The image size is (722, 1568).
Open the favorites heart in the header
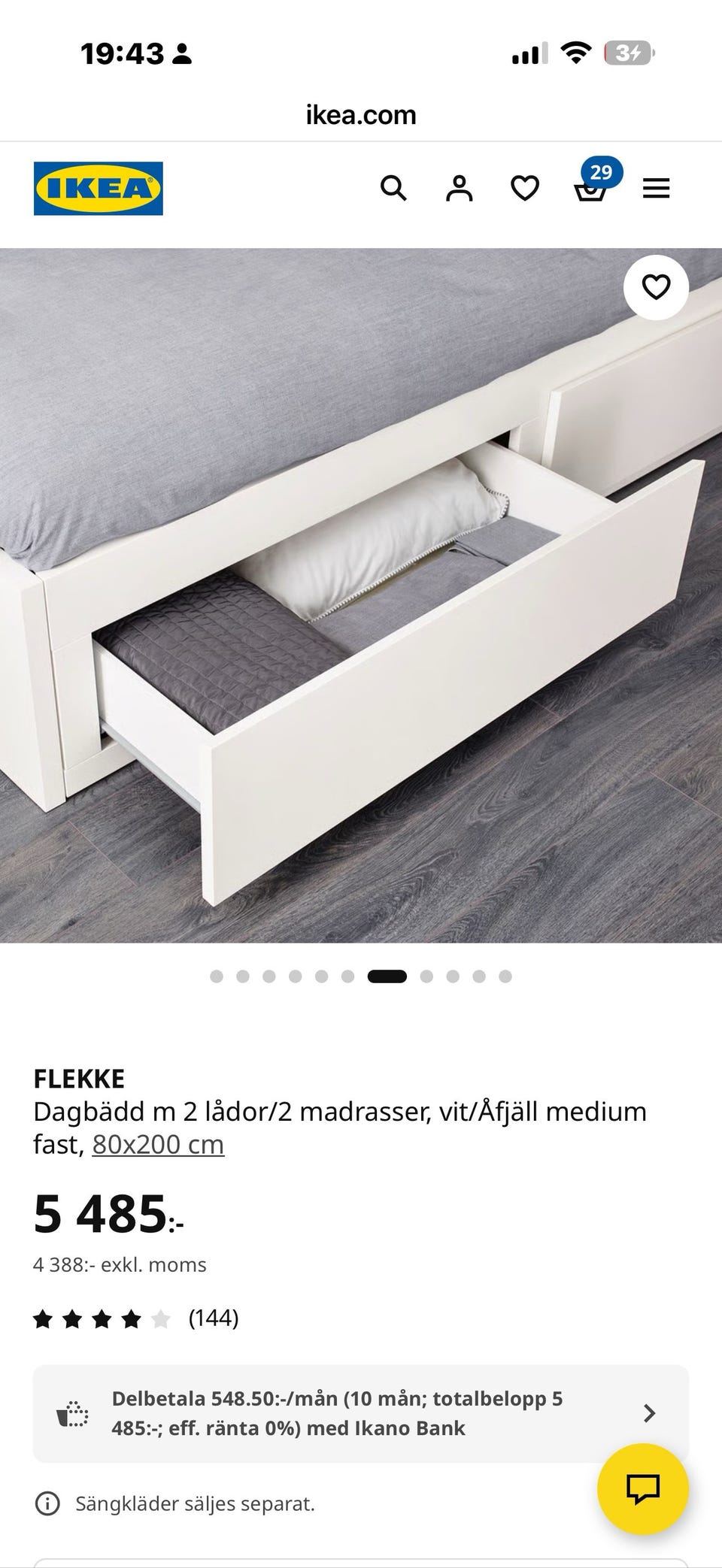click(525, 188)
